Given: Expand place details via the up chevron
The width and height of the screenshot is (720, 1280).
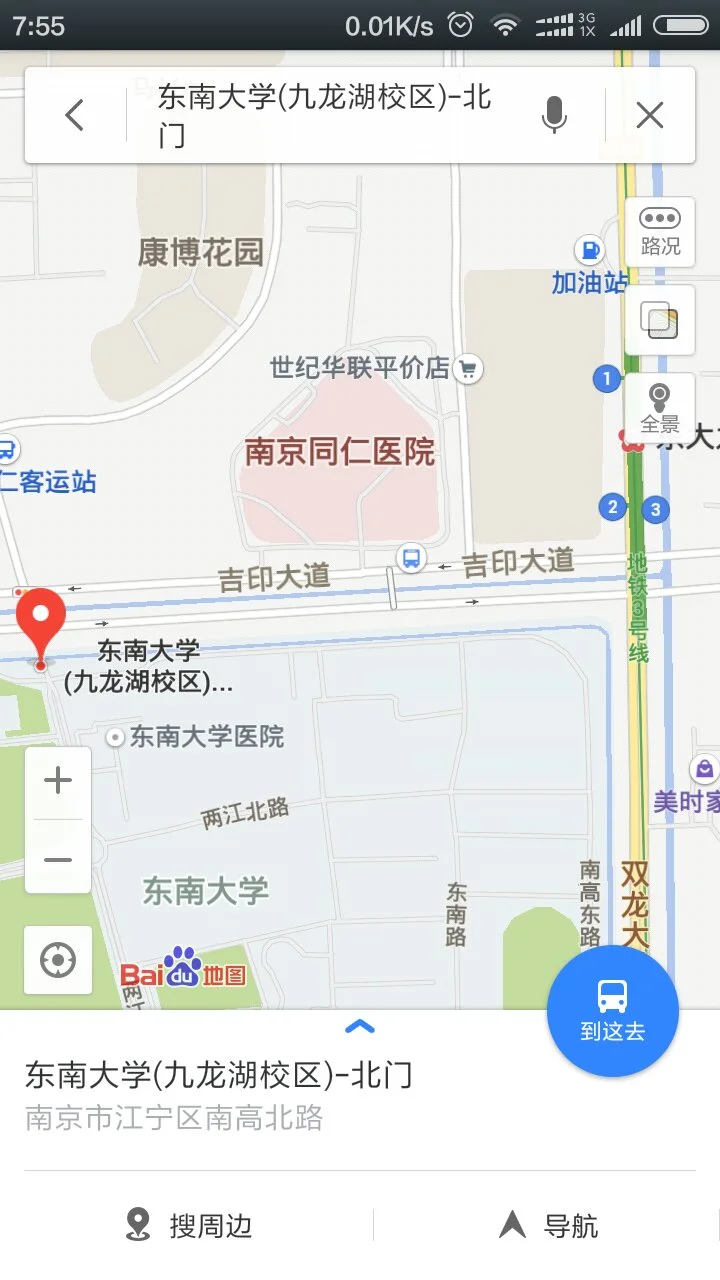Looking at the screenshot, I should coord(359,1027).
